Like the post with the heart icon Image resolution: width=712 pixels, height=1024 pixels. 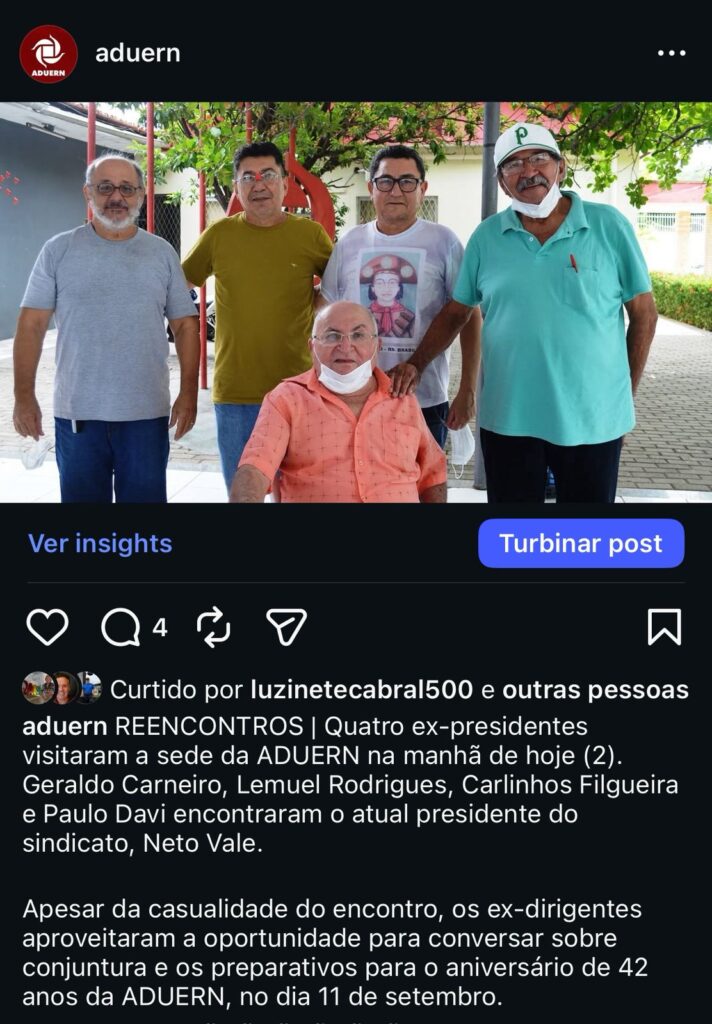(x=47, y=627)
